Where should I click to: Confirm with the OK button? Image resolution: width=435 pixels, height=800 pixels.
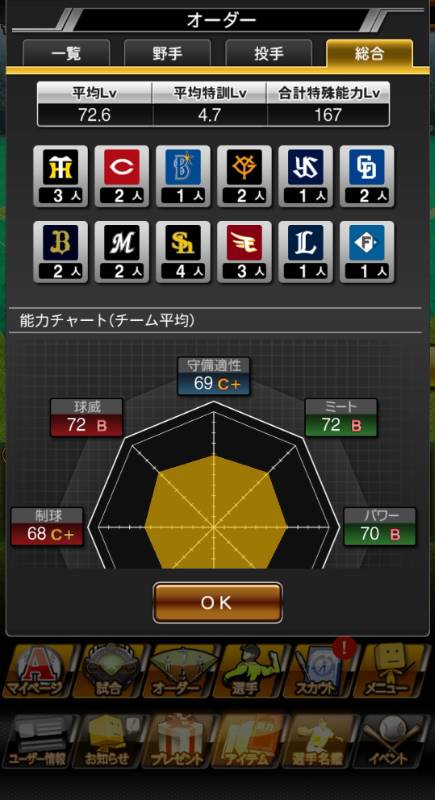point(217,603)
